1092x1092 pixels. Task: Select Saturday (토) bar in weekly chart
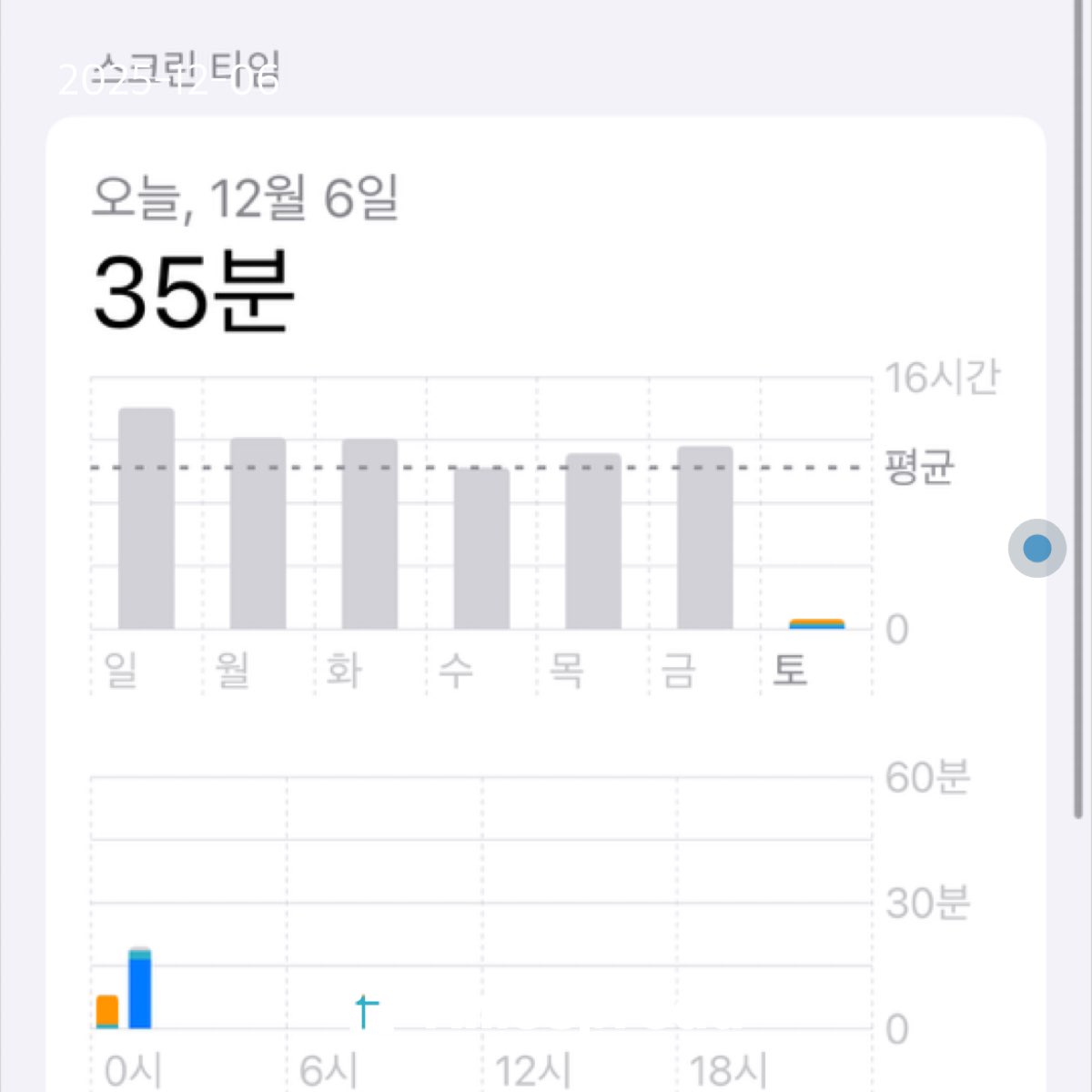coord(816,623)
